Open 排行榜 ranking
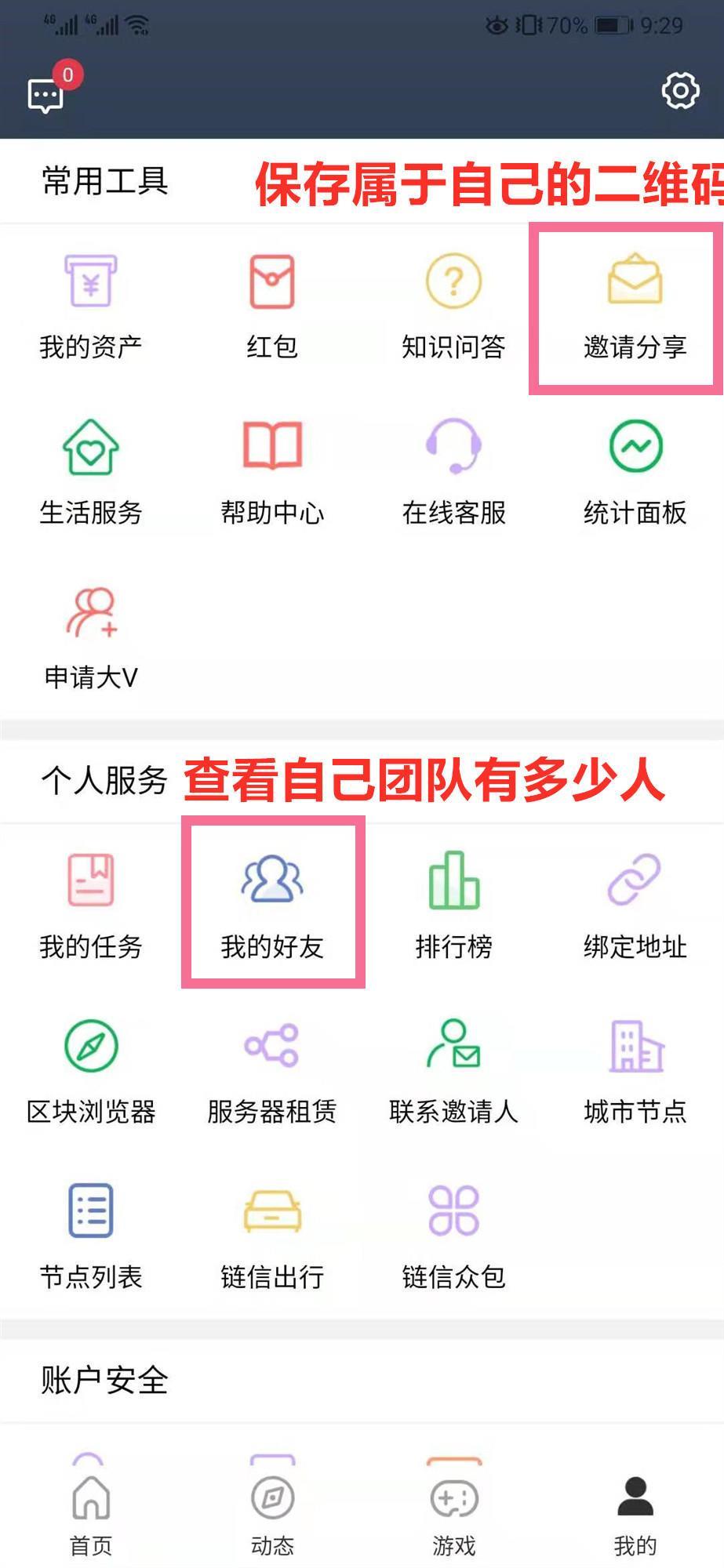This screenshot has width=724, height=1568. (453, 907)
